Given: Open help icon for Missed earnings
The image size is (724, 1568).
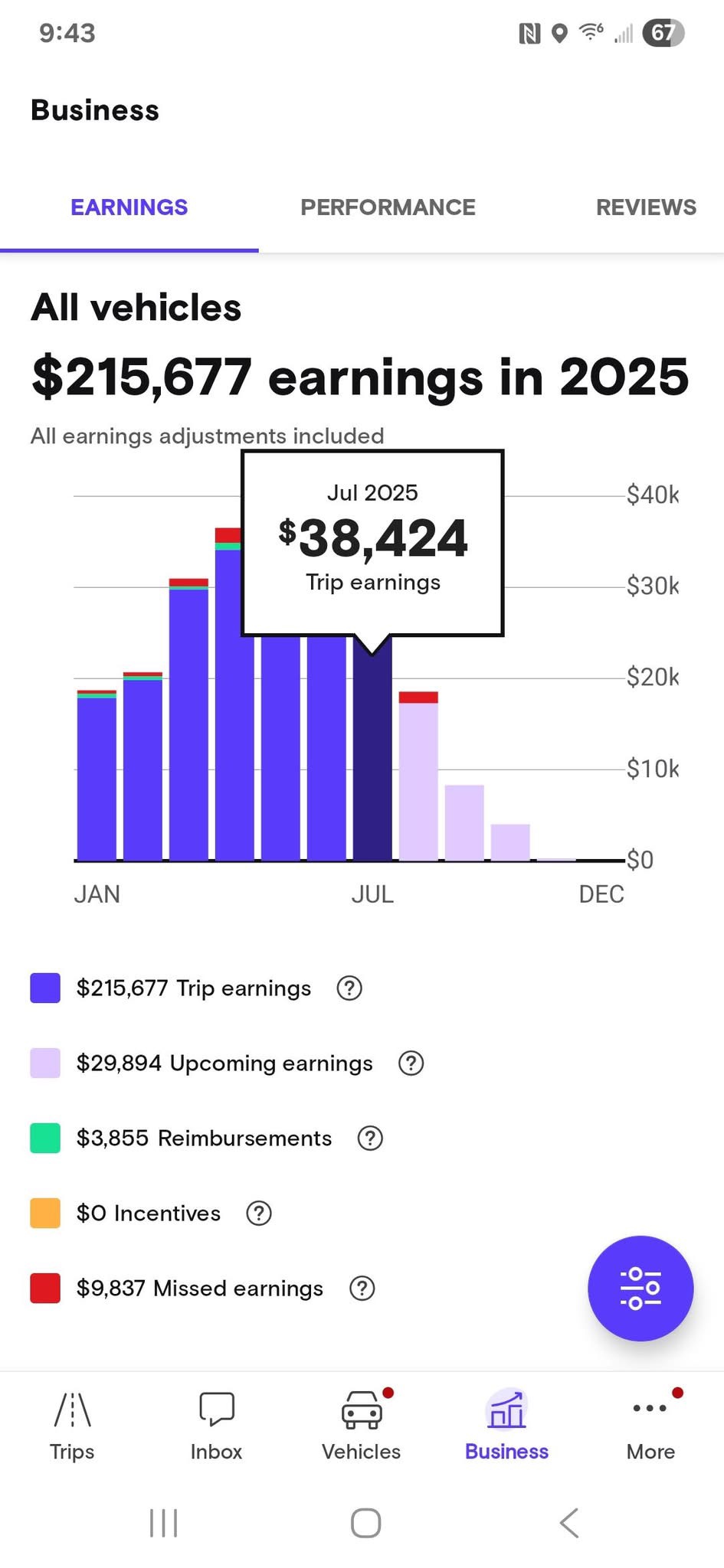Looking at the screenshot, I should [362, 1289].
